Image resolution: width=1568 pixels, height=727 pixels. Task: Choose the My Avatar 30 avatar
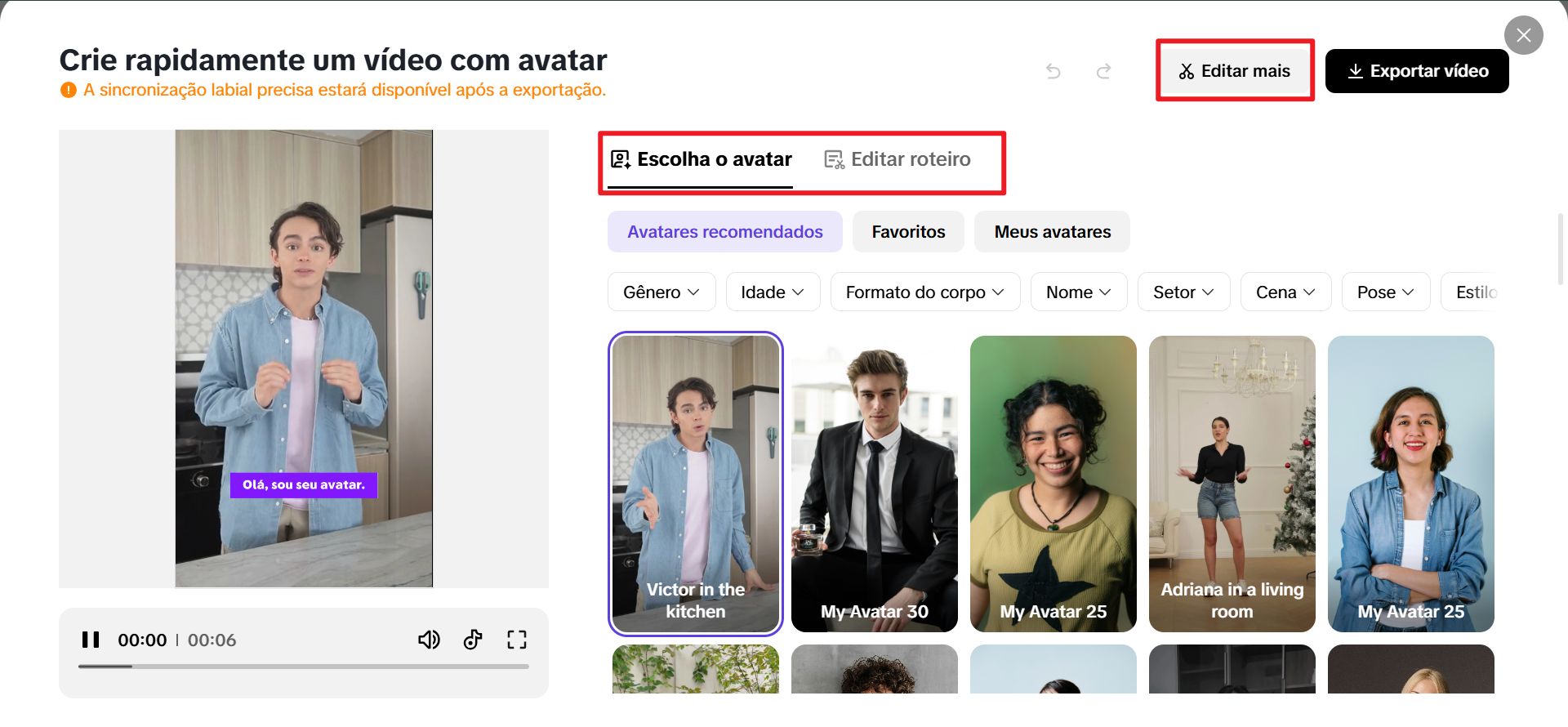coord(874,484)
